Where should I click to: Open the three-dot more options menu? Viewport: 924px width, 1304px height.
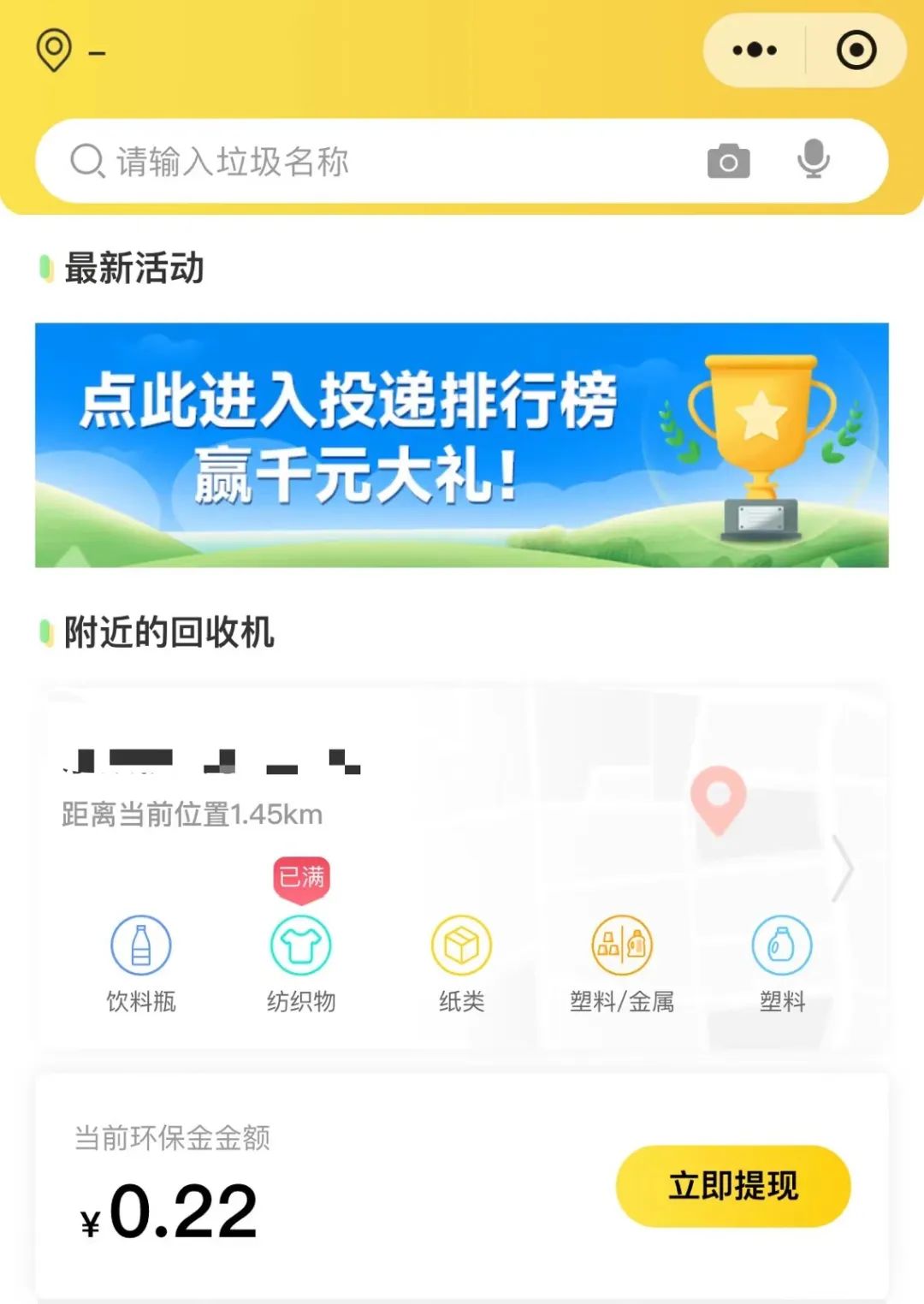753,50
